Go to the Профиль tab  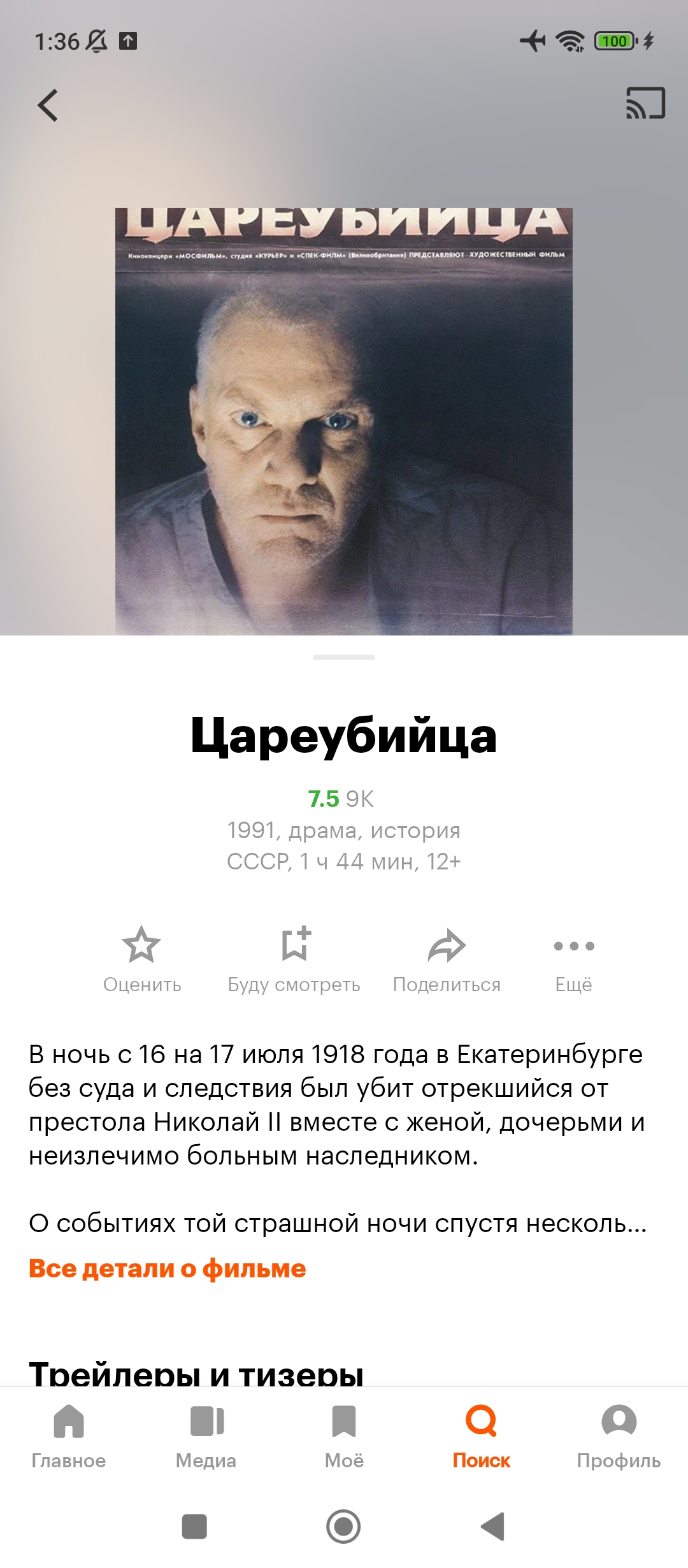pos(619,1438)
